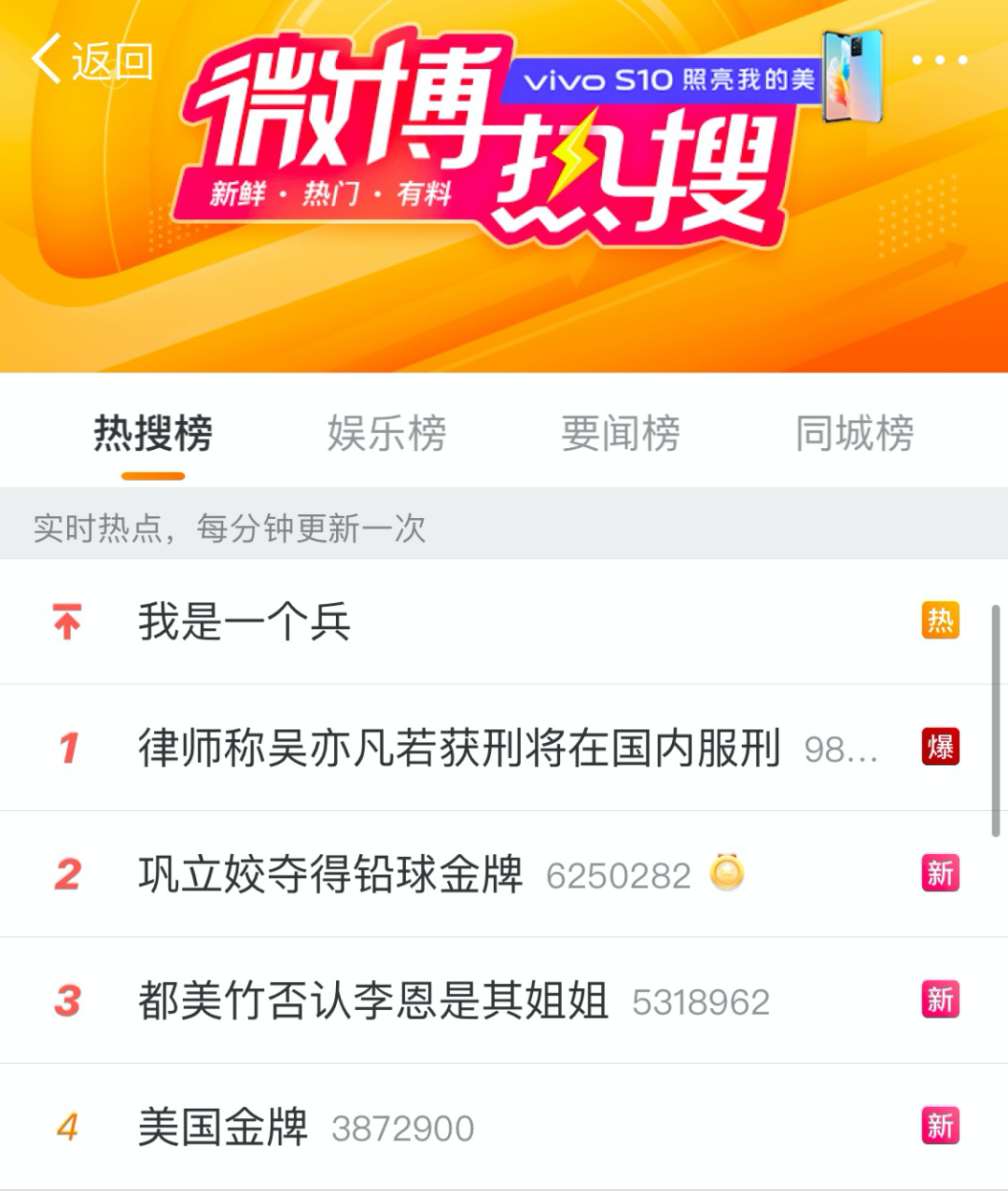Click the 新 badge next to 美国金牌

click(x=939, y=1126)
